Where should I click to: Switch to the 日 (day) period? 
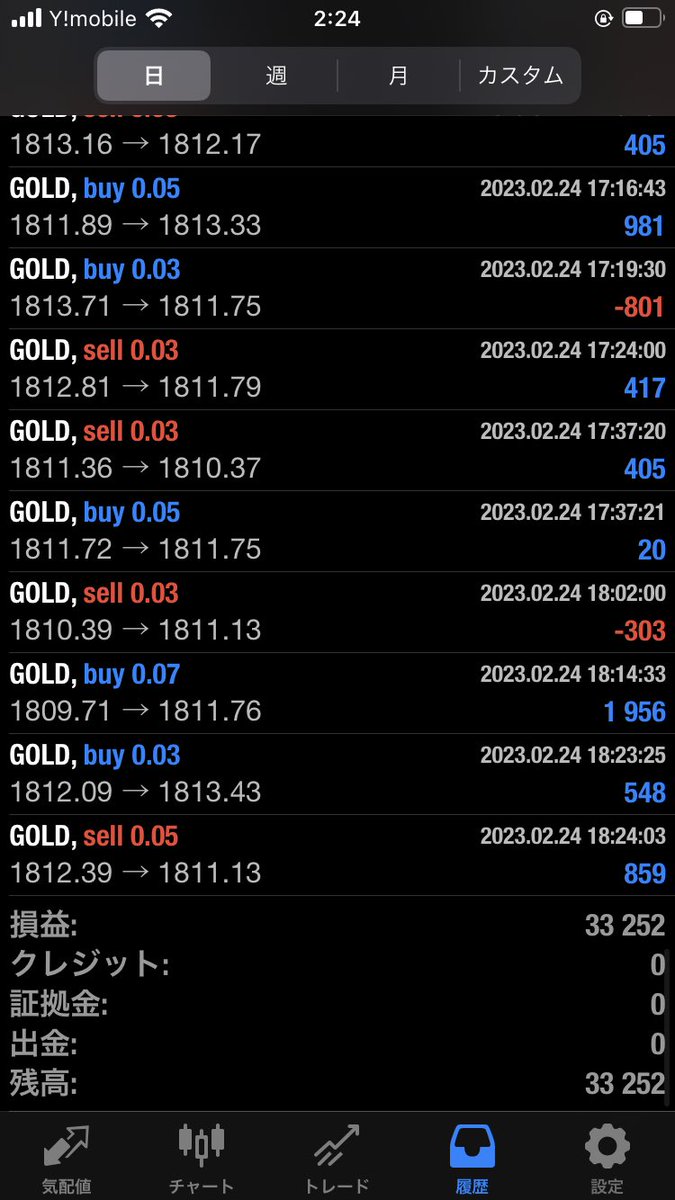154,76
